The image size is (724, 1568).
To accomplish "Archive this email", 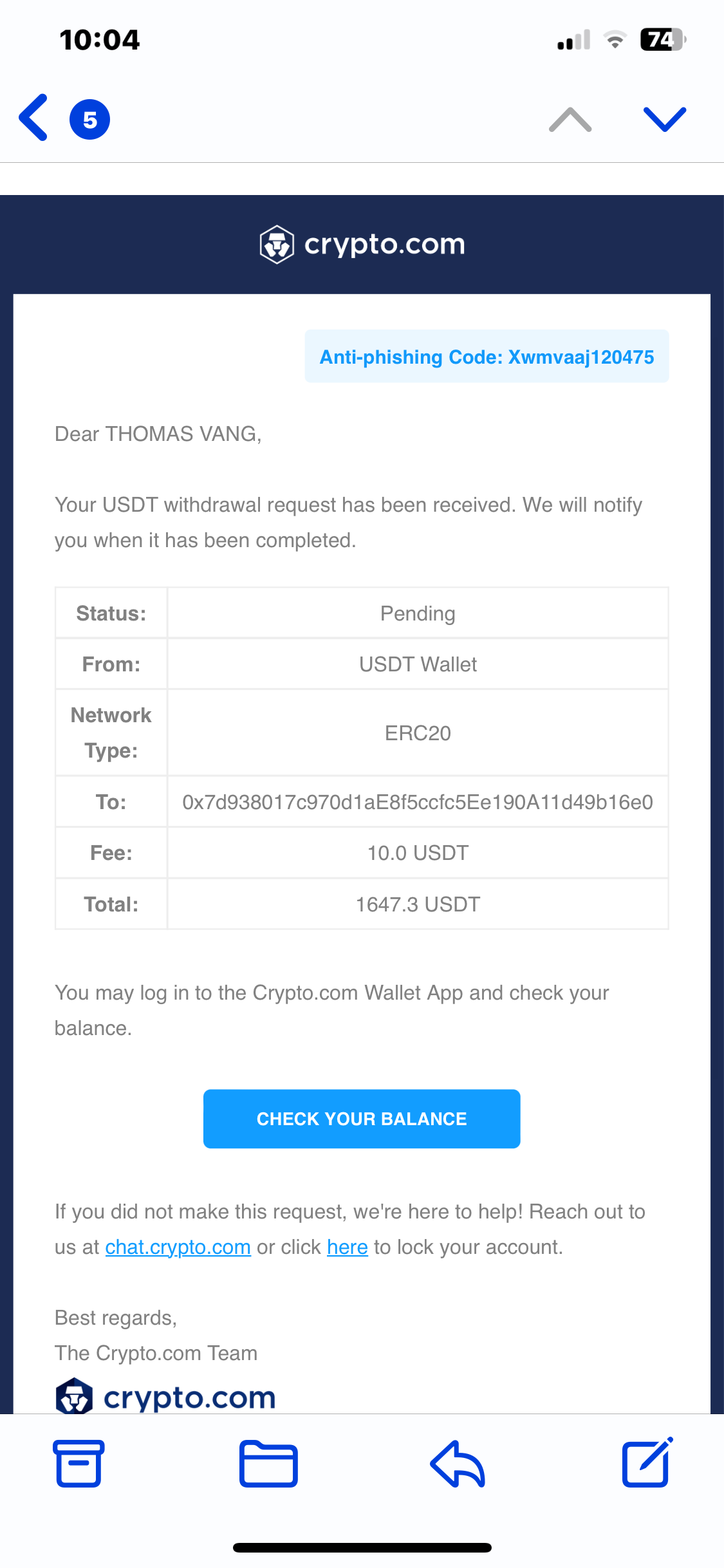I will 79,1464.
